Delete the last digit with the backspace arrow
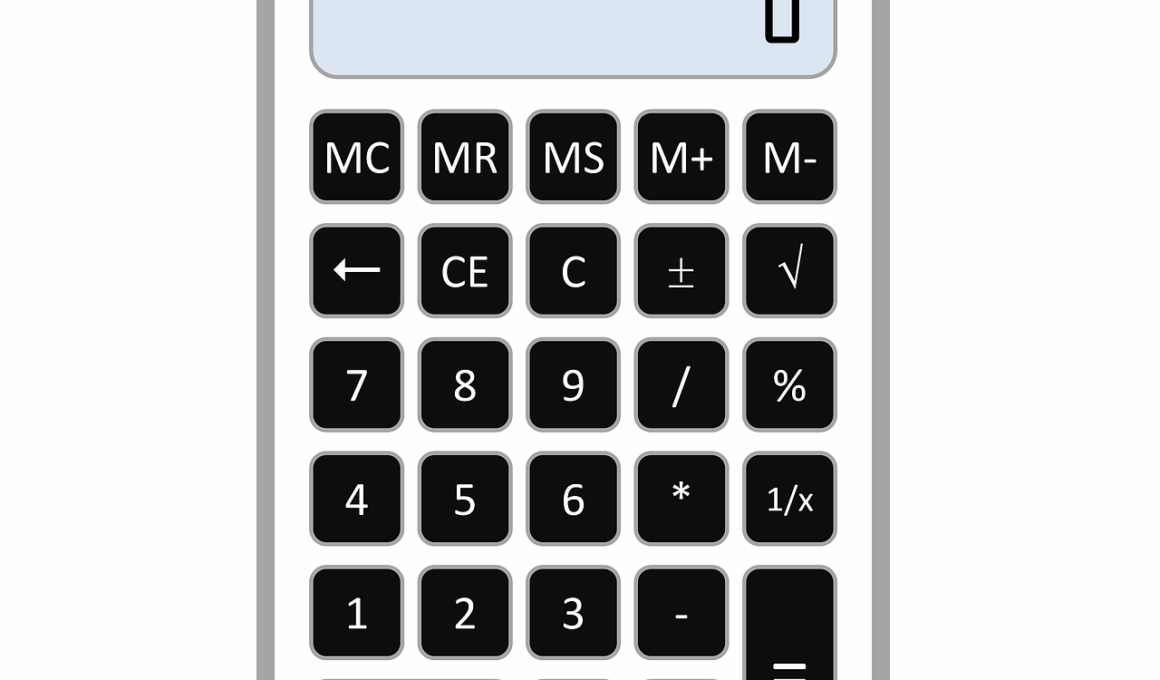 357,271
